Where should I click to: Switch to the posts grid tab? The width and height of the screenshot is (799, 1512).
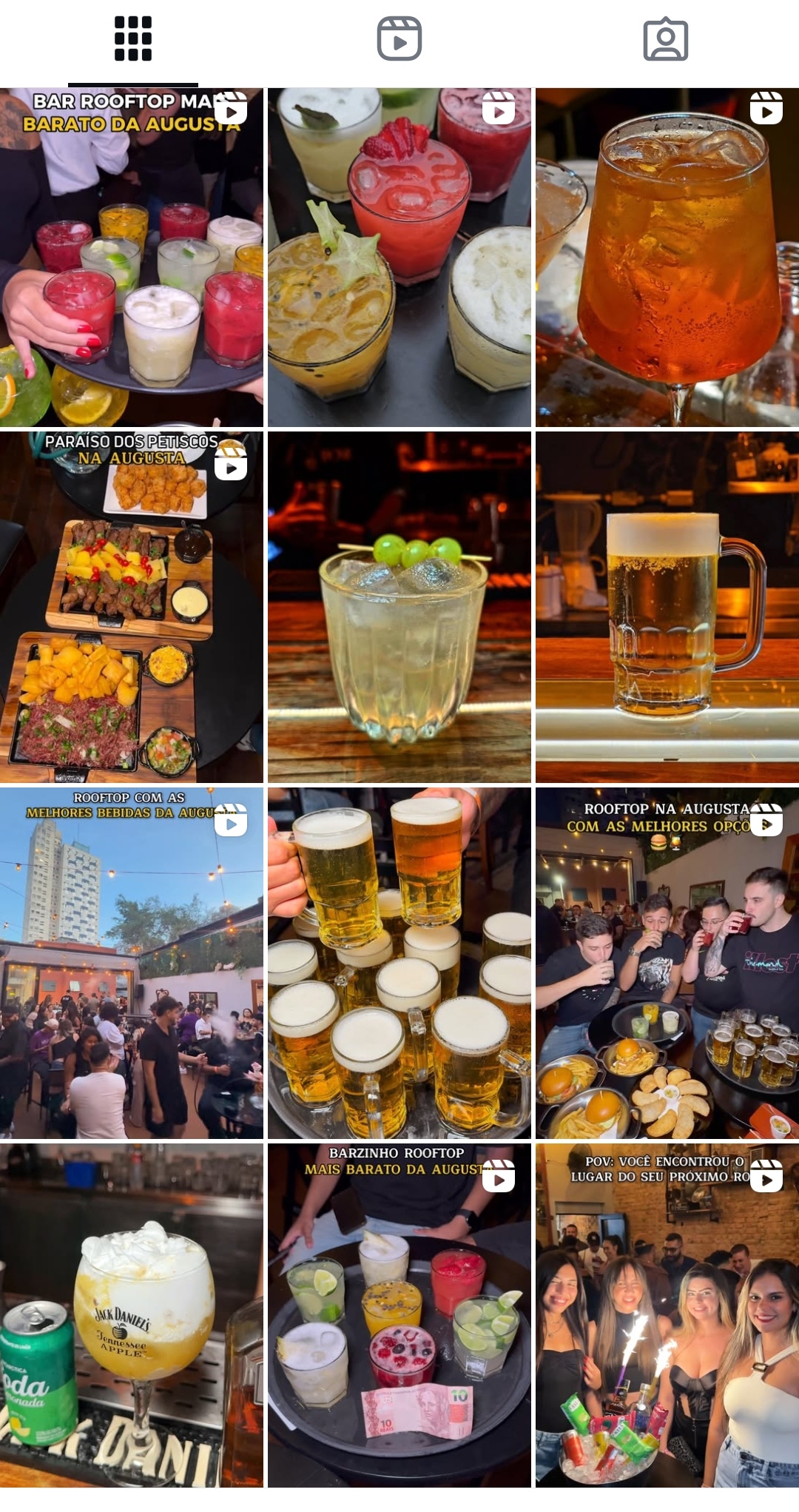[x=133, y=39]
